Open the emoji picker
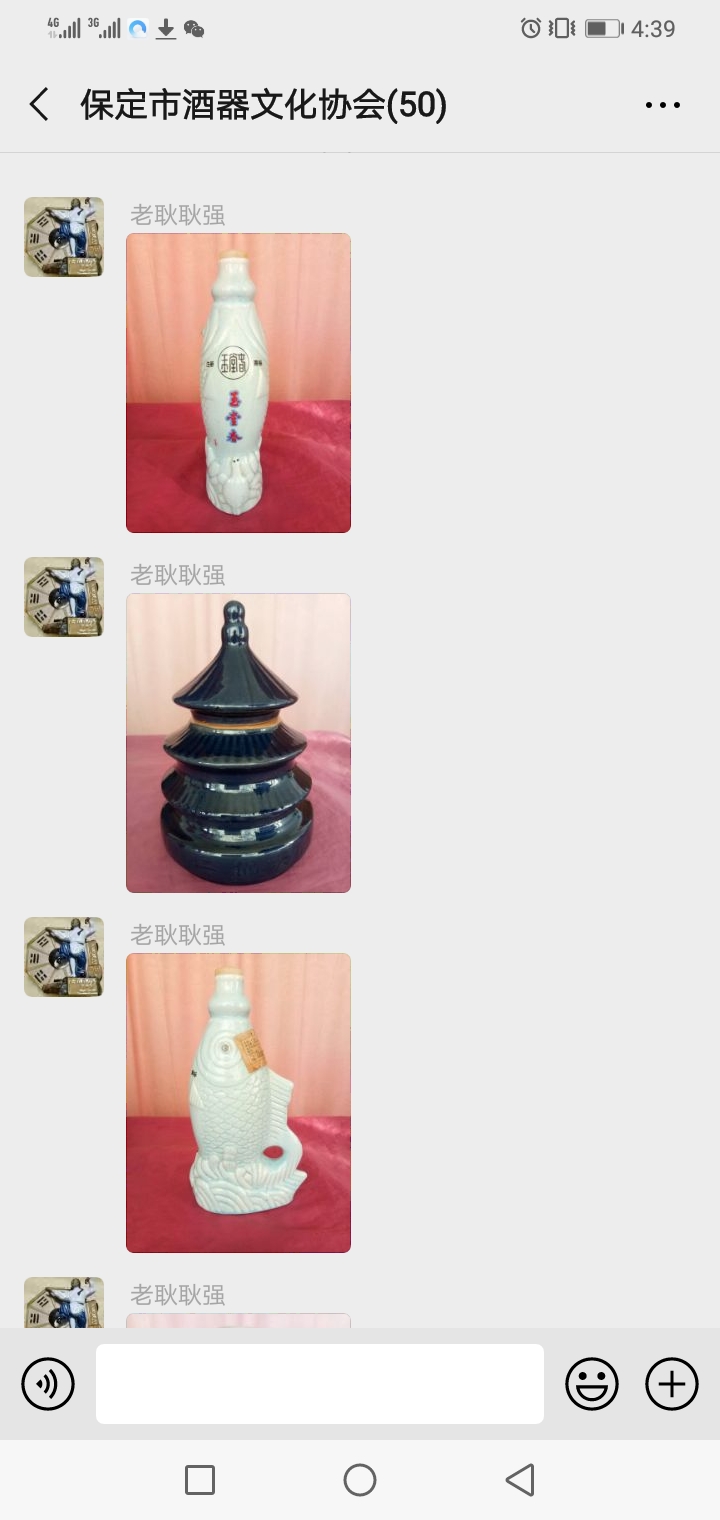 (x=592, y=1384)
